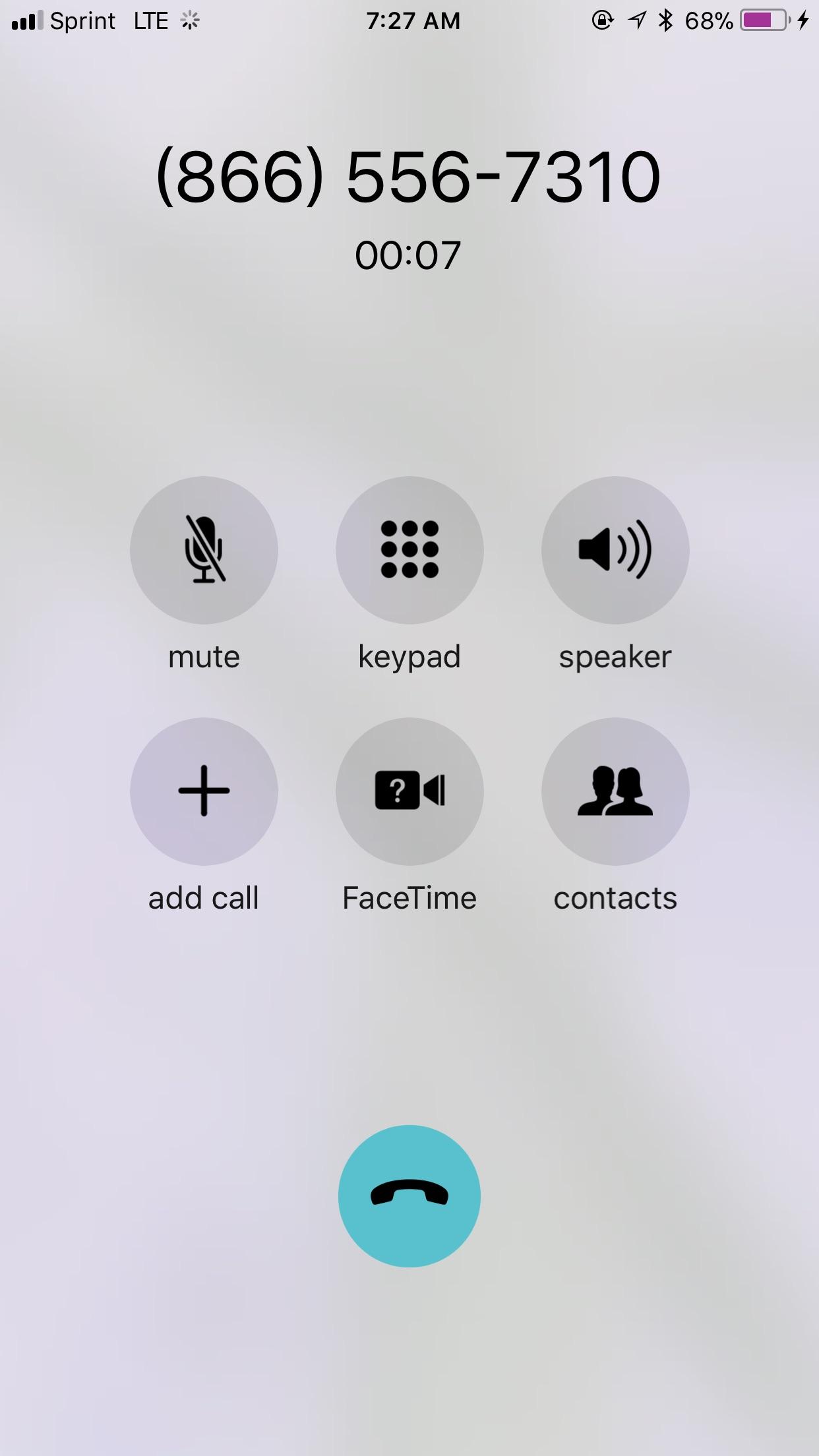
Task: Mute the microphone on this call
Action: 204,550
